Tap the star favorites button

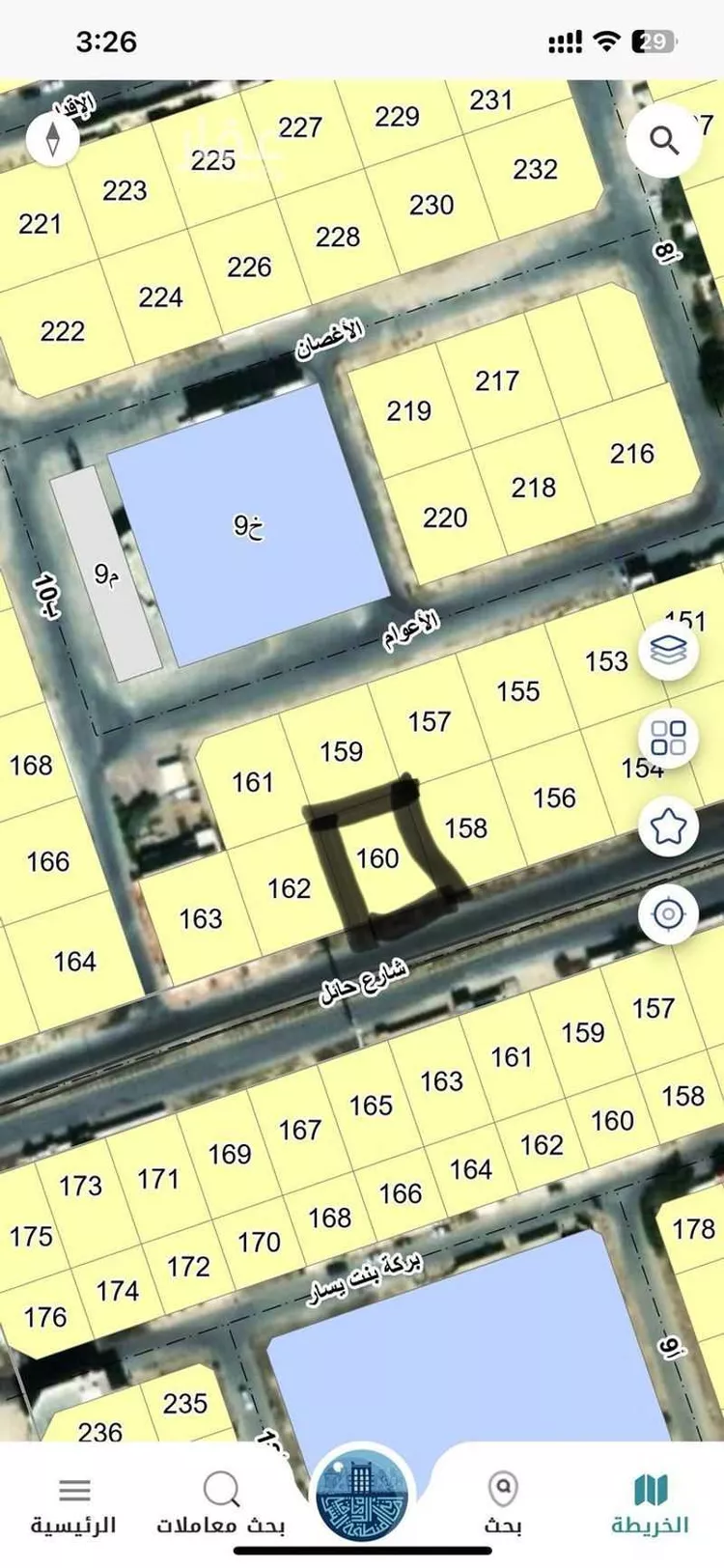pos(668,826)
